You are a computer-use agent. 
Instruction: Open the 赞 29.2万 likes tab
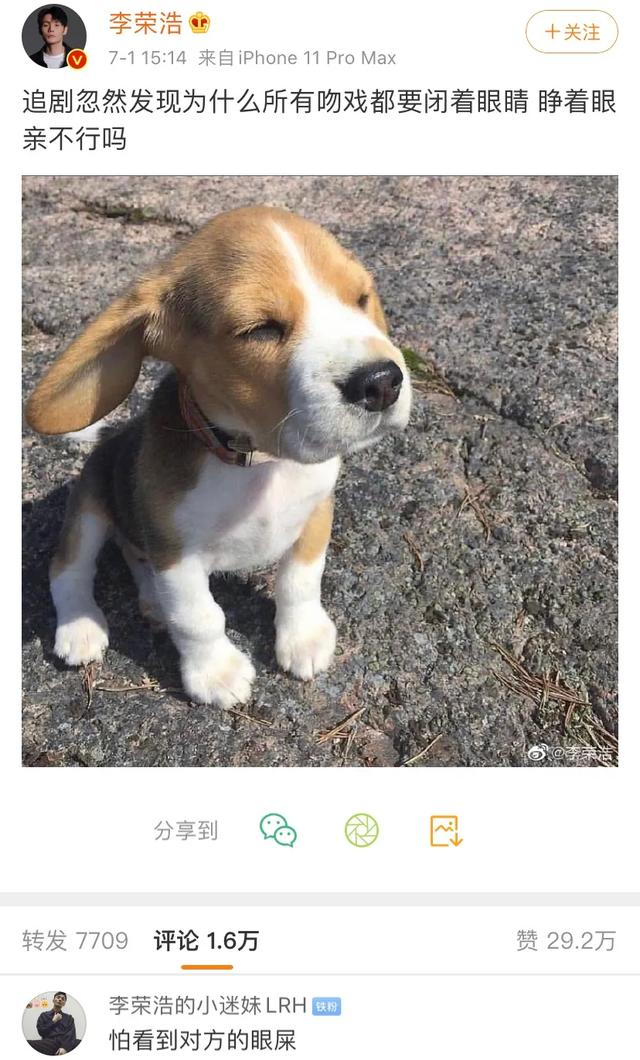point(565,940)
